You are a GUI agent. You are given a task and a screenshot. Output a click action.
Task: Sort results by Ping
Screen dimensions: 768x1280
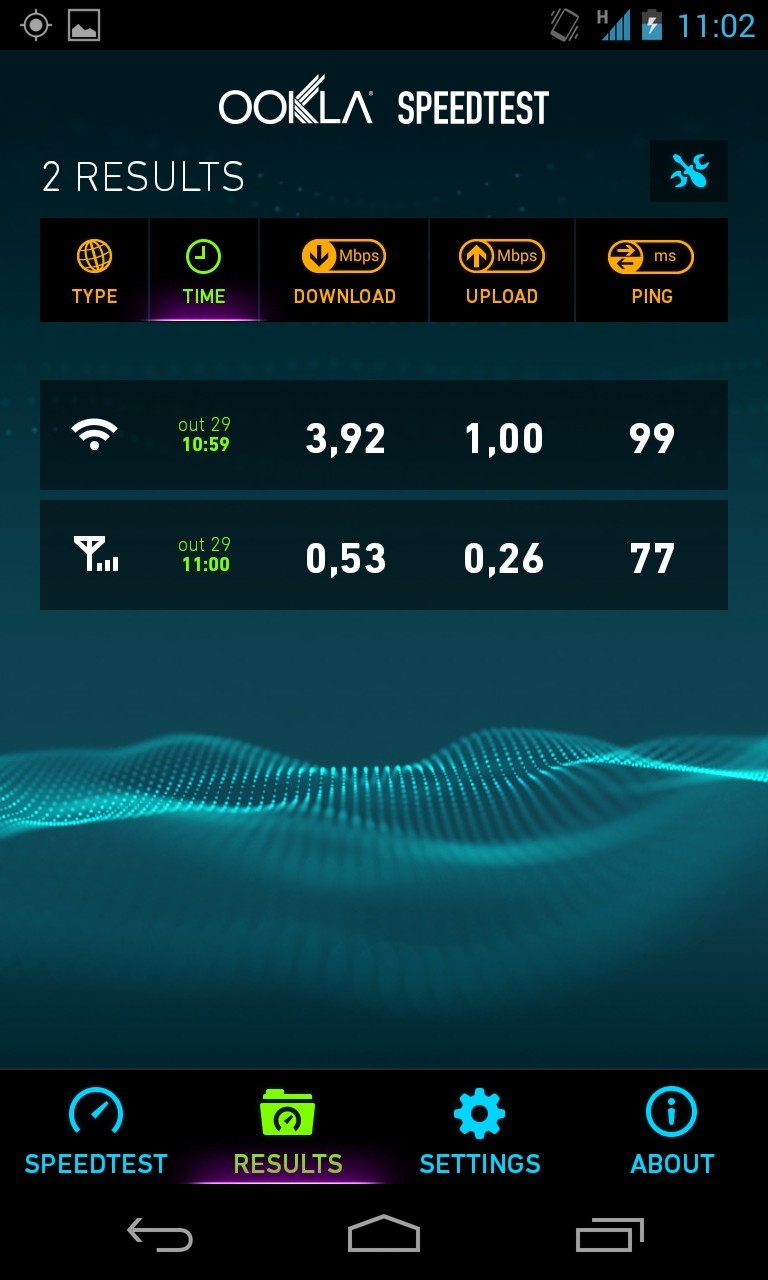pos(651,271)
